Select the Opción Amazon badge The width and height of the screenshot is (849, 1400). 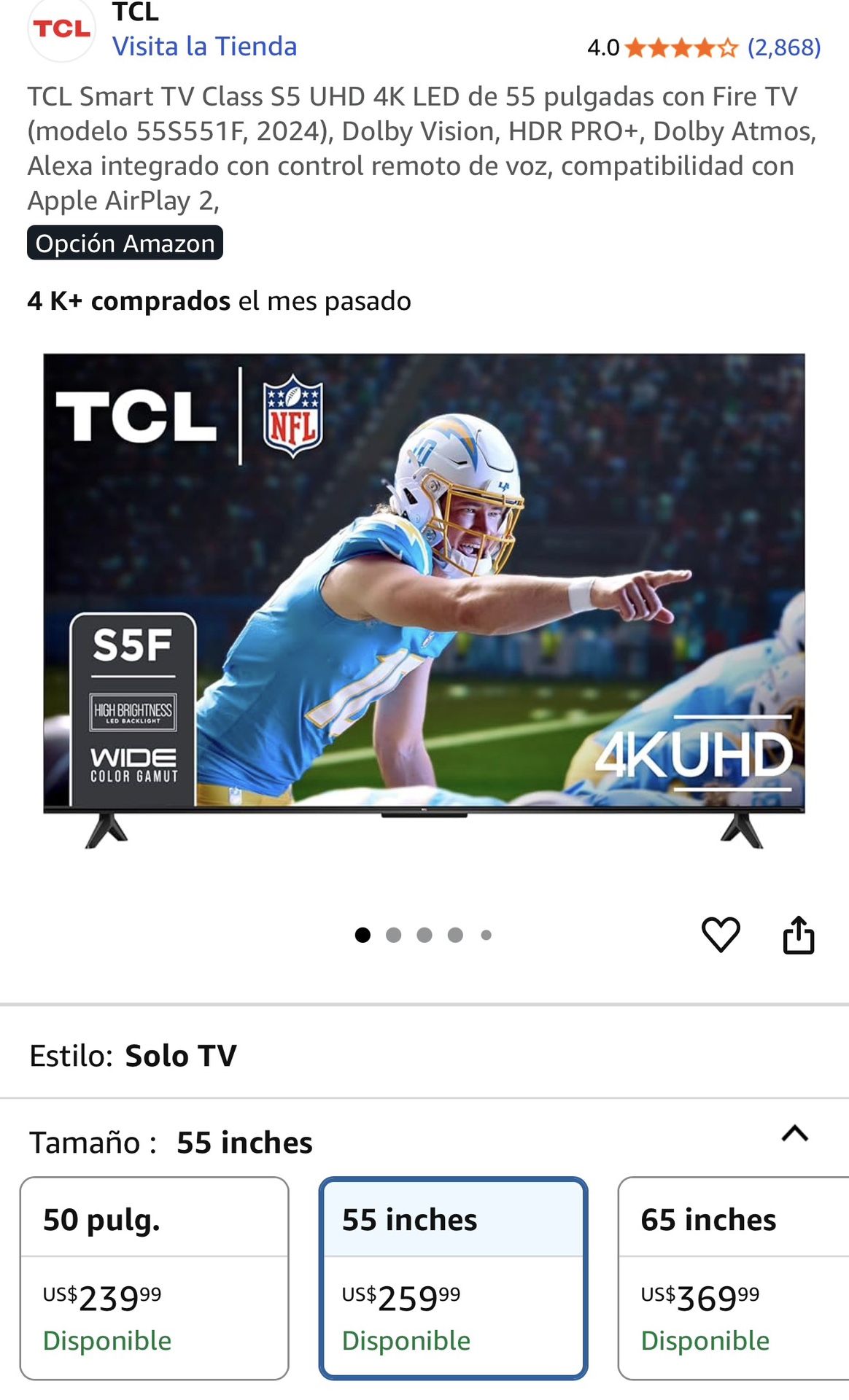(x=124, y=244)
